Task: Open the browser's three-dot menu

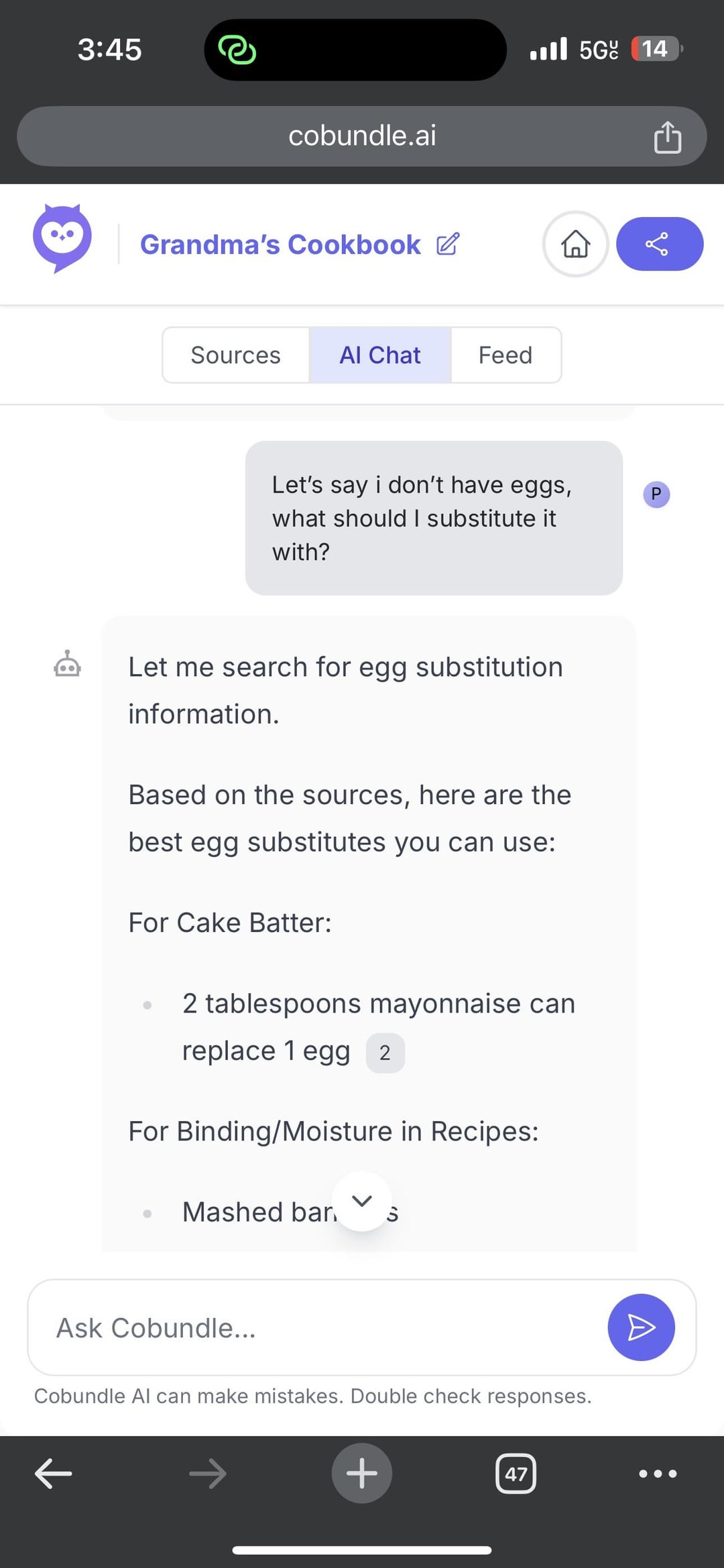Action: 658,1474
